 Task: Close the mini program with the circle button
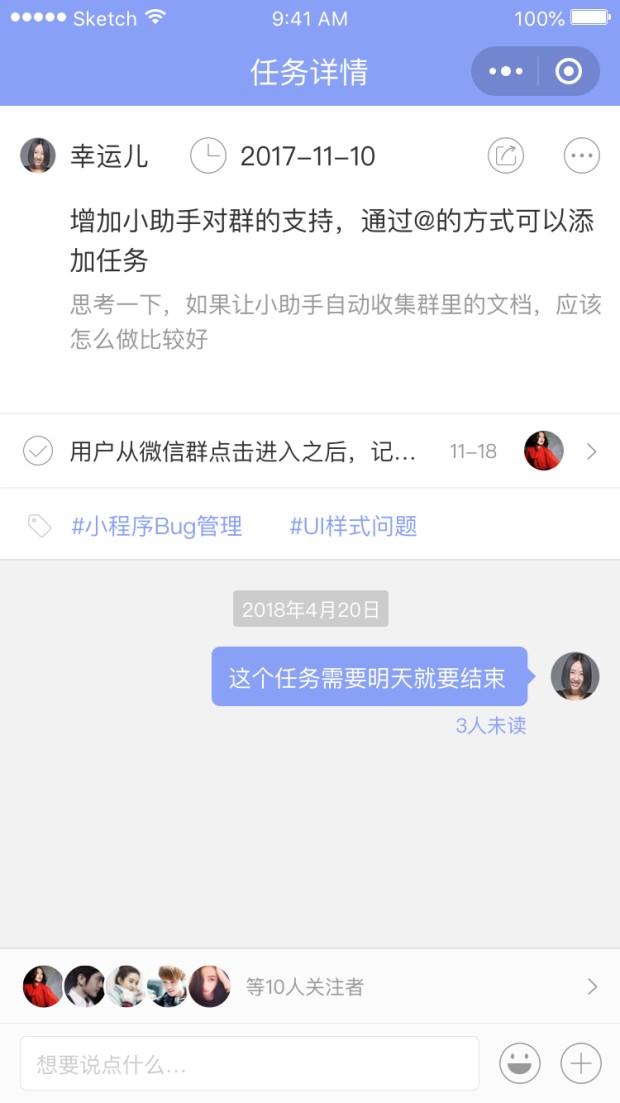pyautogui.click(x=569, y=72)
